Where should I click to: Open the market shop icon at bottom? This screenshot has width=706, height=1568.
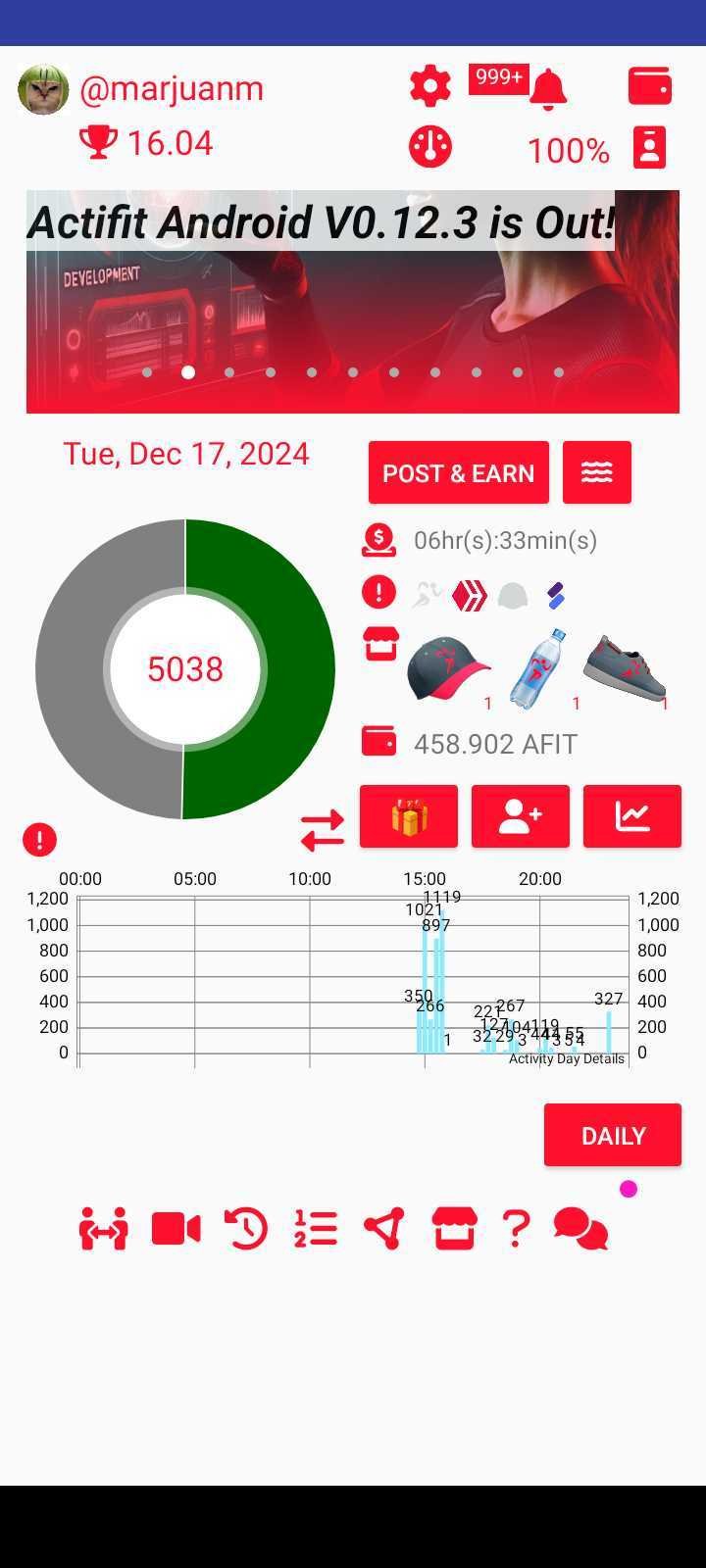click(454, 1228)
